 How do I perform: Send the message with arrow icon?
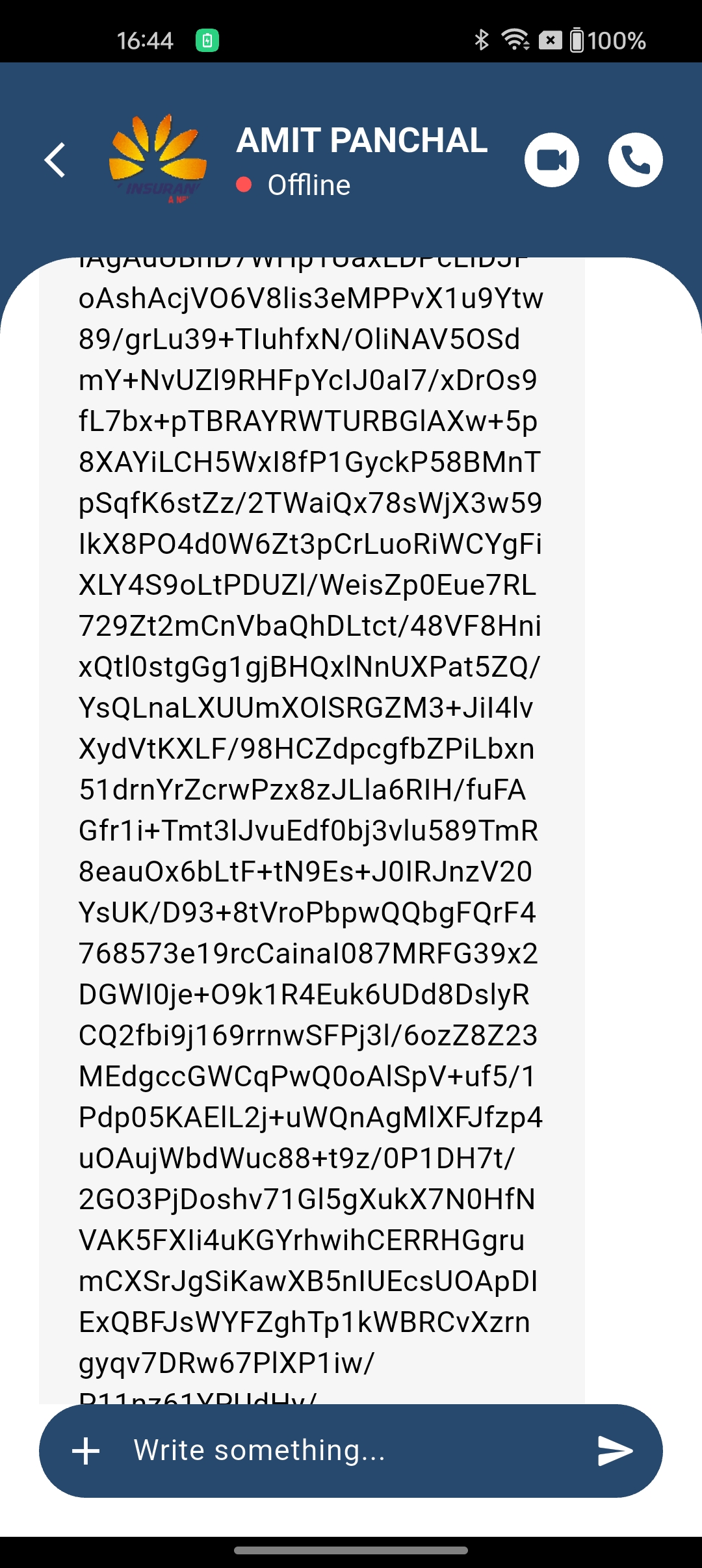coord(614,1451)
